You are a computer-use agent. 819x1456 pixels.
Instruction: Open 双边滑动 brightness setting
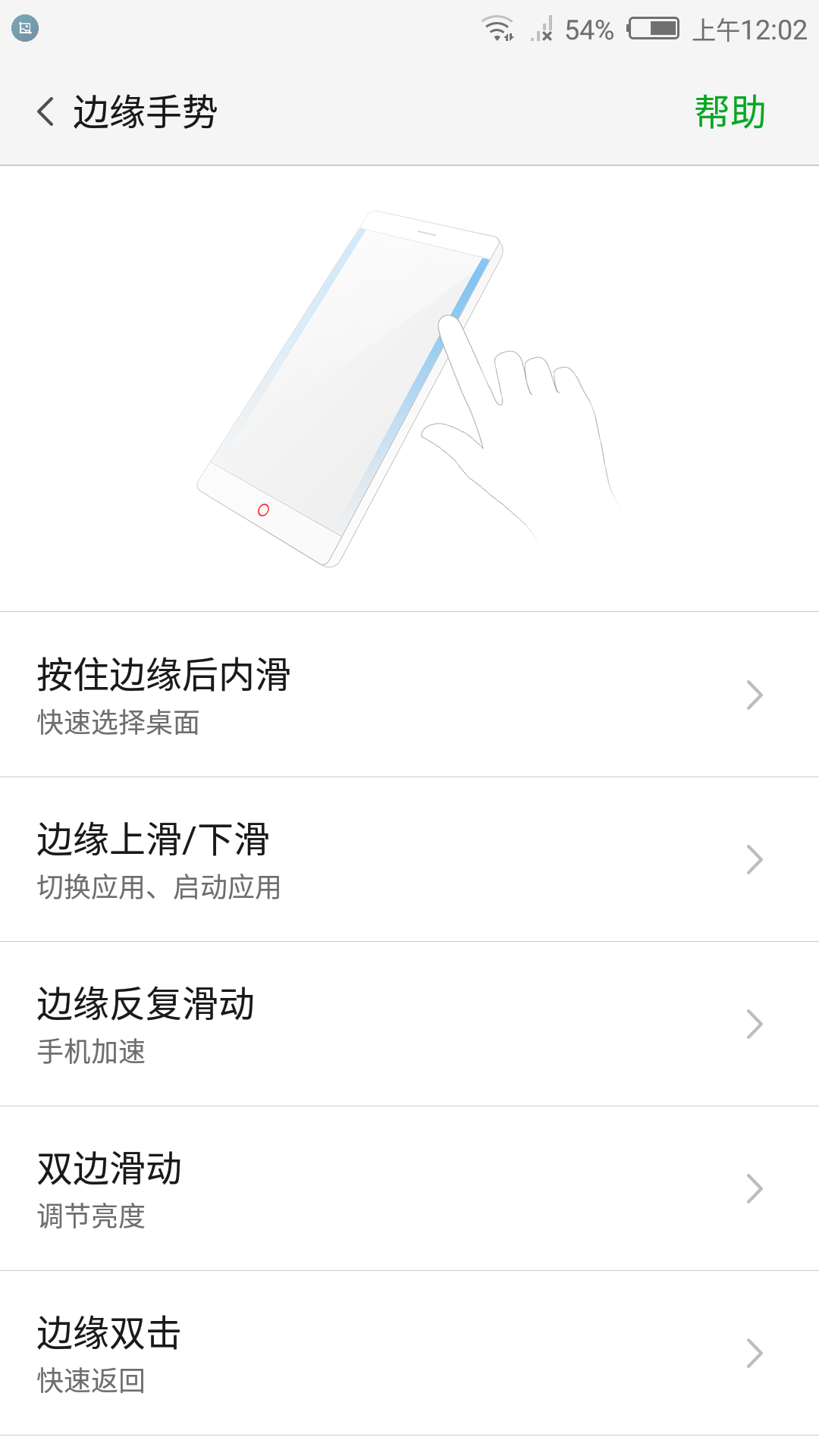(409, 1188)
